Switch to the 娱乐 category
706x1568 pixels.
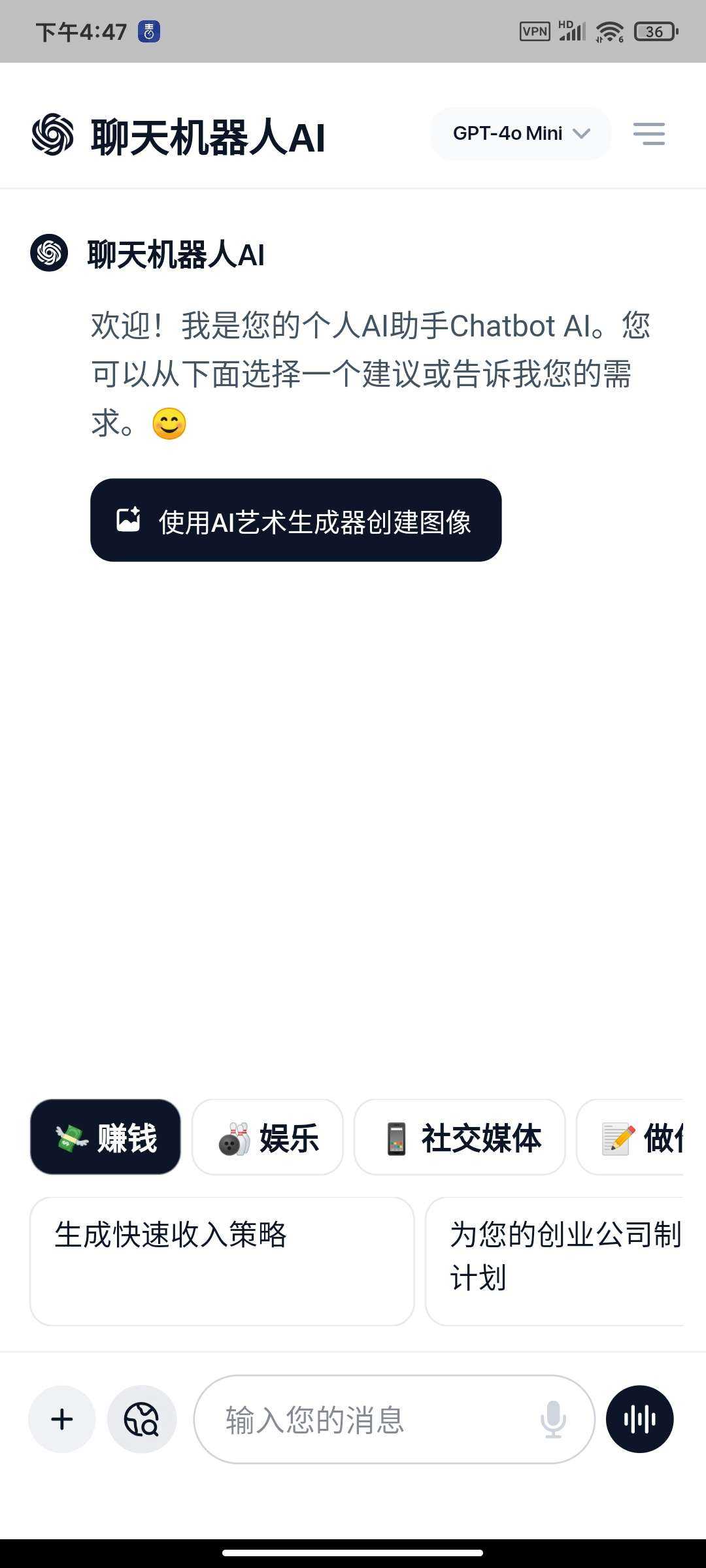(267, 1137)
